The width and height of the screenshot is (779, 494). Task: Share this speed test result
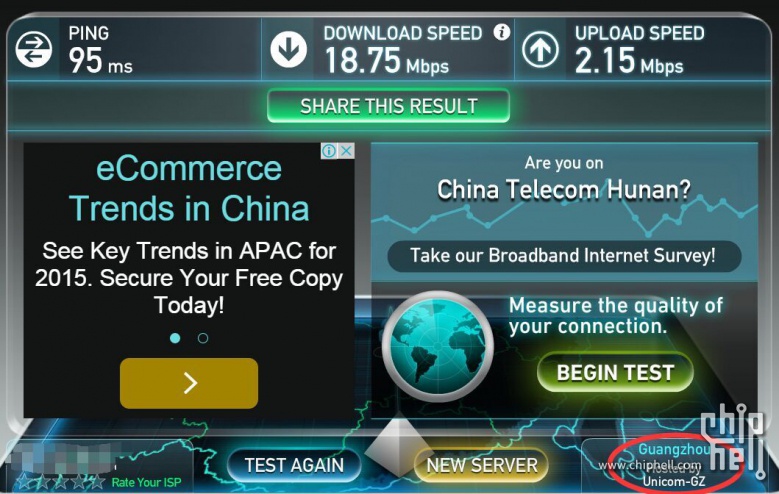(x=388, y=106)
